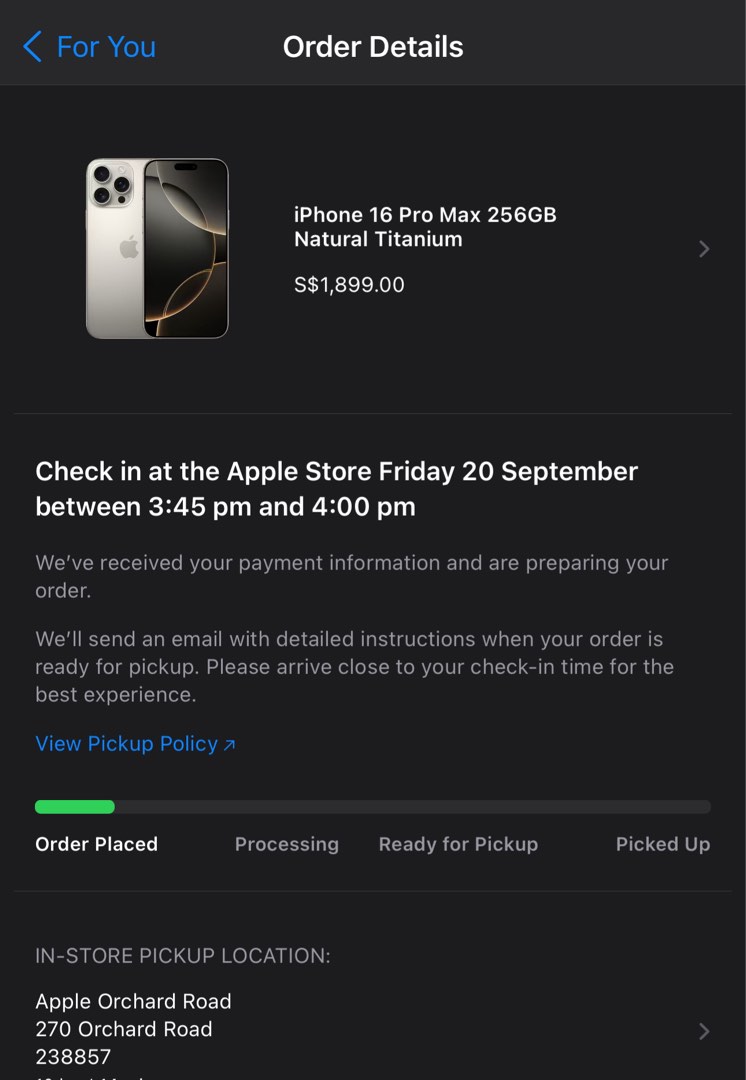Click the pickup location chevron

click(x=703, y=1030)
